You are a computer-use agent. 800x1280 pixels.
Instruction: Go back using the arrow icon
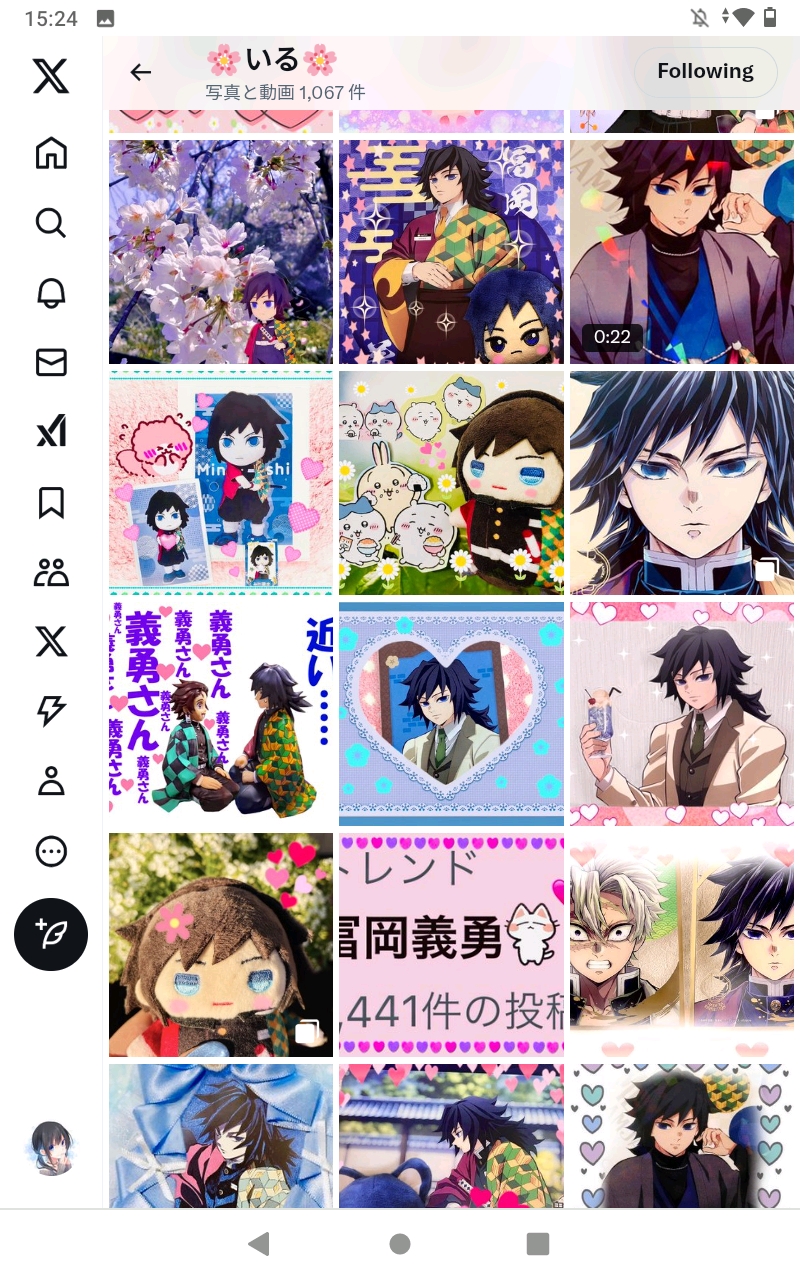[141, 72]
